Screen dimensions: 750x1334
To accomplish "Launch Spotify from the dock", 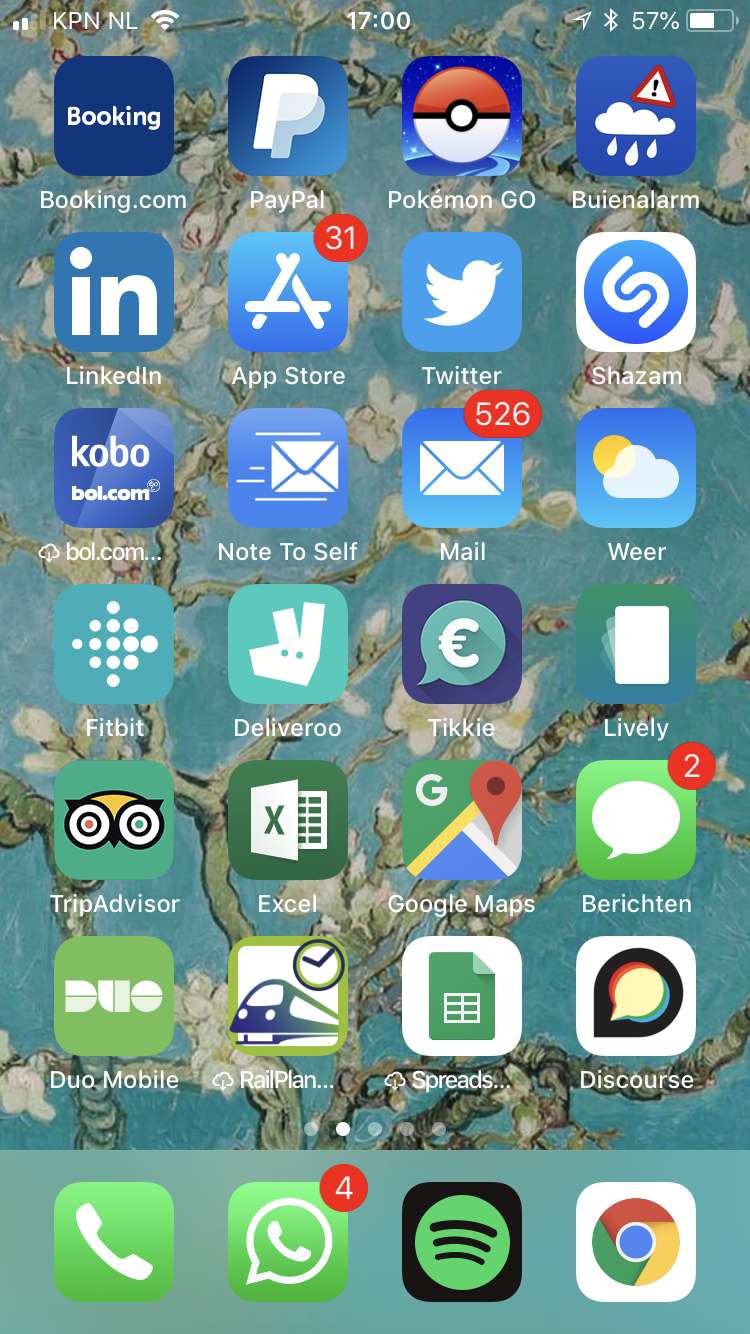I will 462,1242.
